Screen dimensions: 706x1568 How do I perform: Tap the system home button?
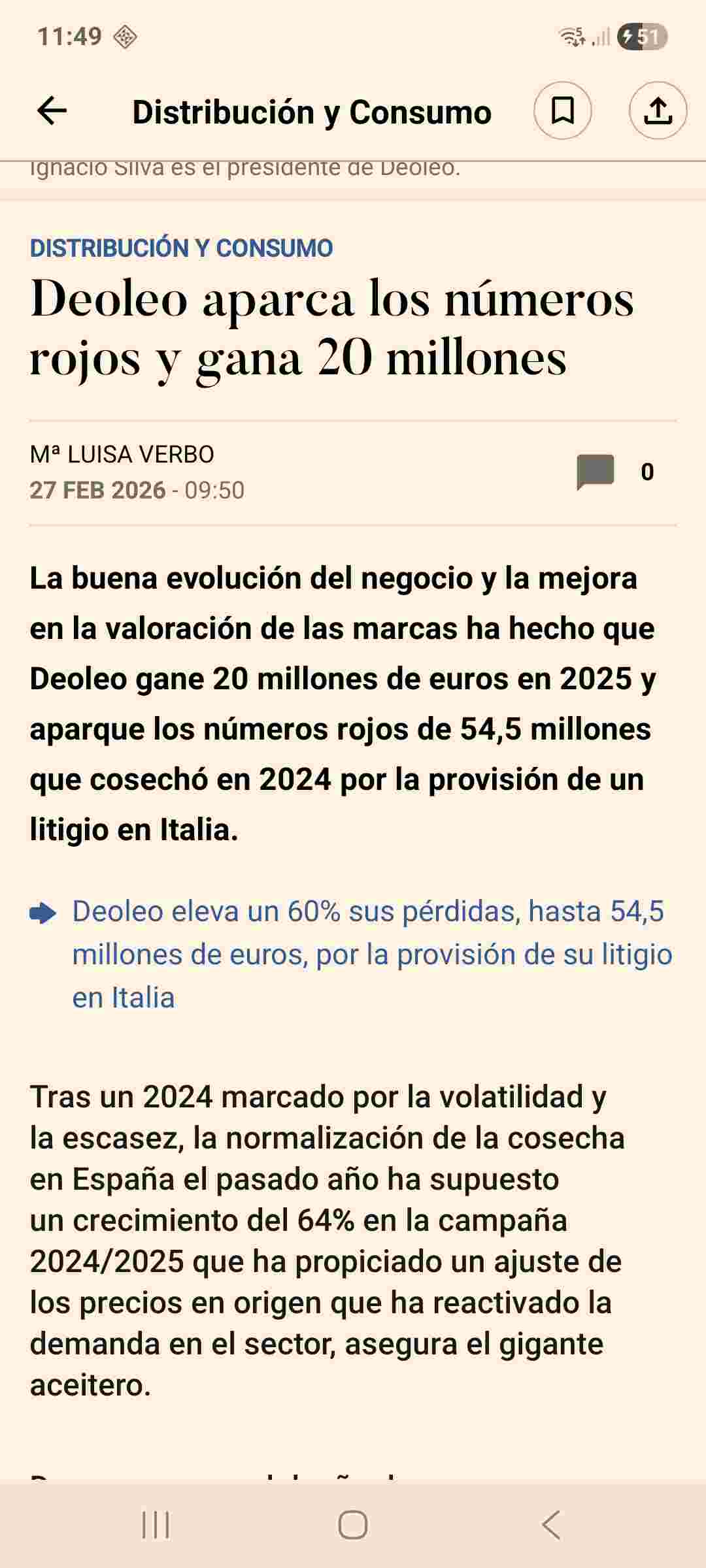tap(353, 1525)
